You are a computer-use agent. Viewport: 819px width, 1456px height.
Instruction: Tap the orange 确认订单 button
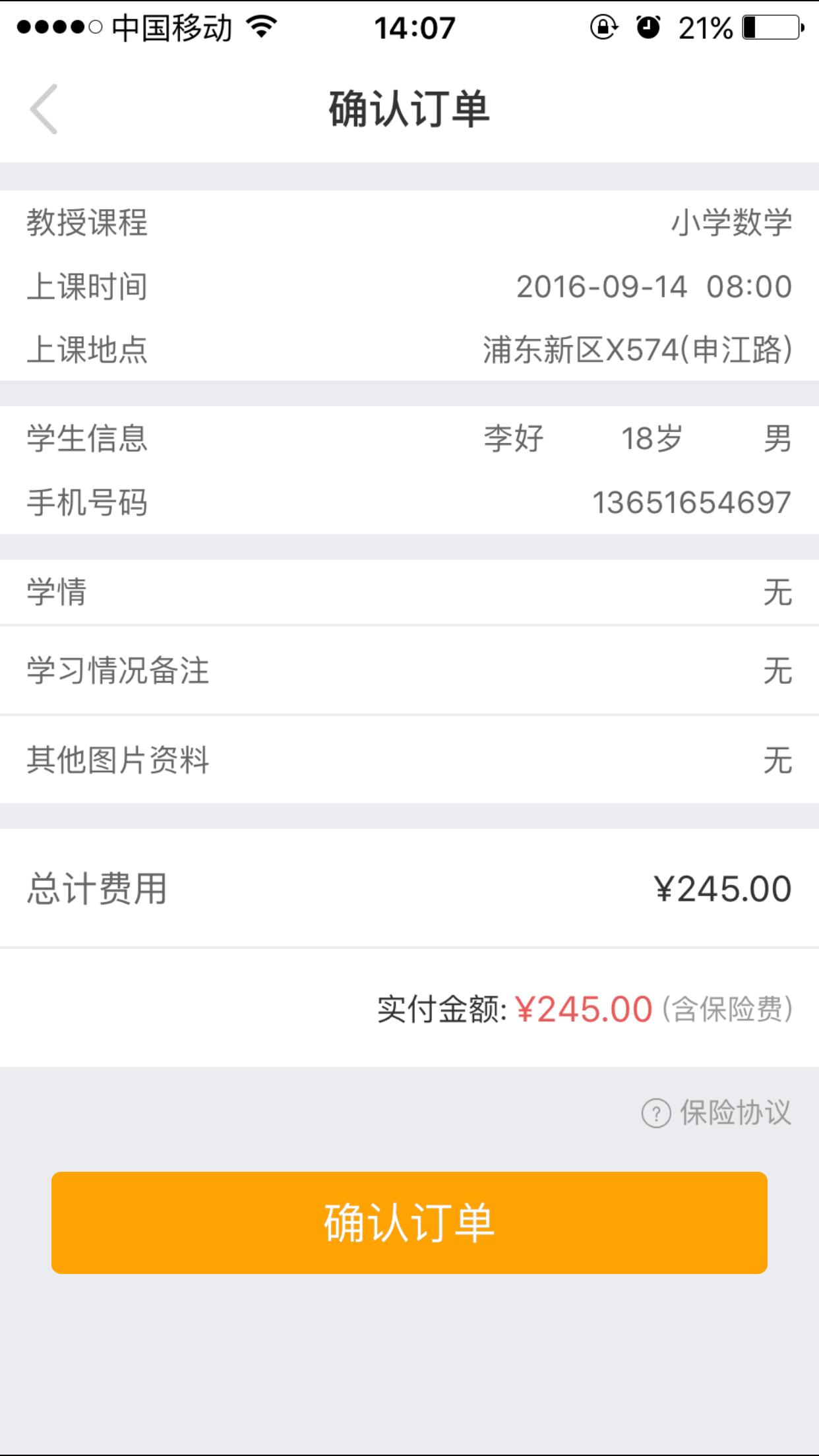tap(409, 1223)
